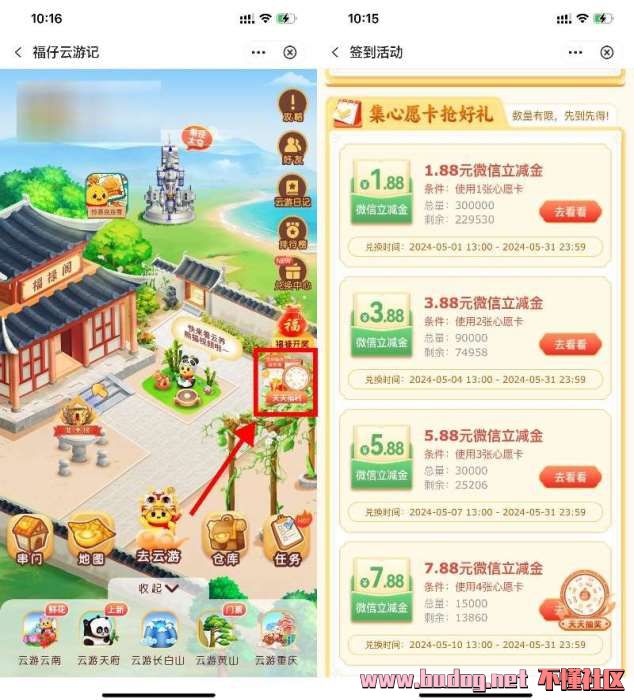Open 福 bag lottery icon
This screenshot has width=634, height=700.
click(x=292, y=327)
